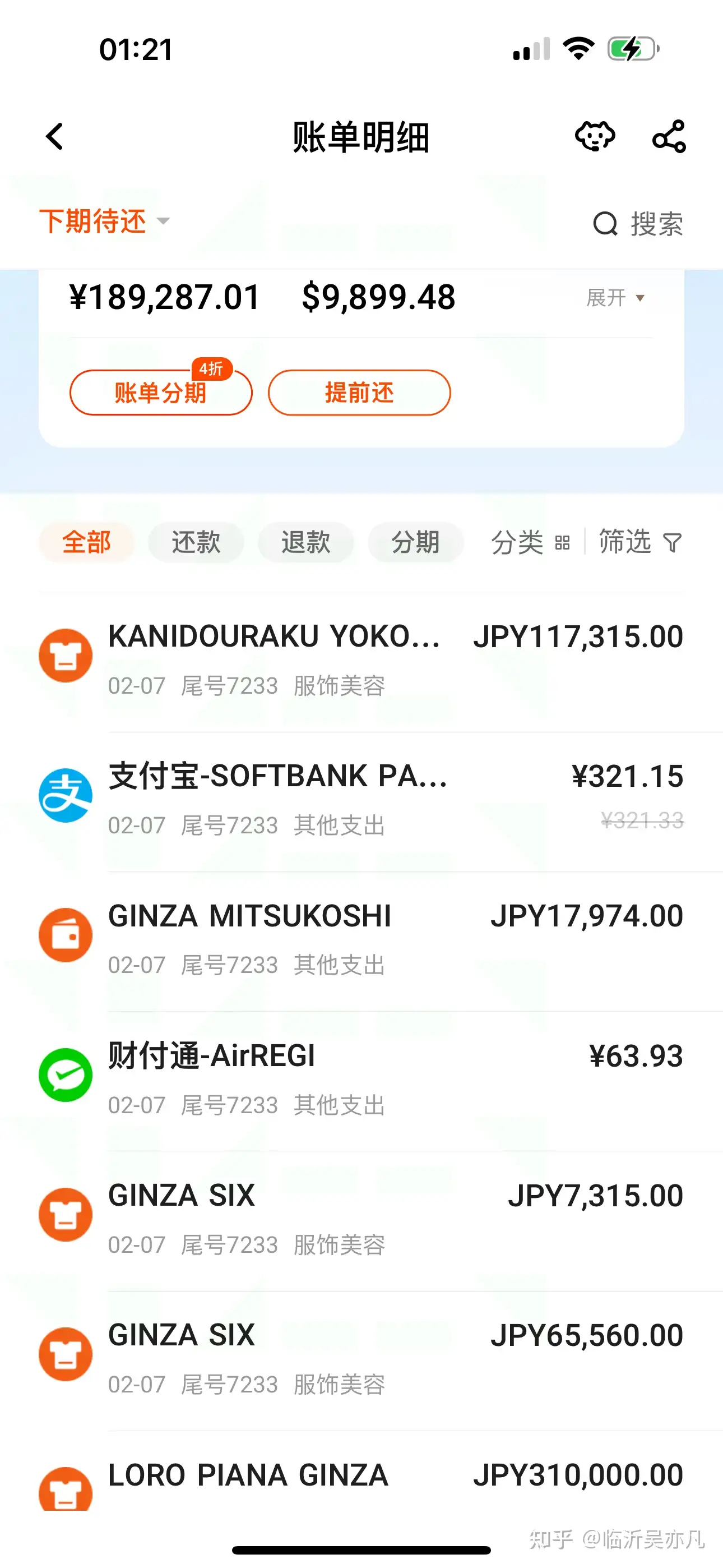Open the GINZA MITSUKOSHI transaction
Viewport: 723px width, 1568px height.
pyautogui.click(x=360, y=939)
